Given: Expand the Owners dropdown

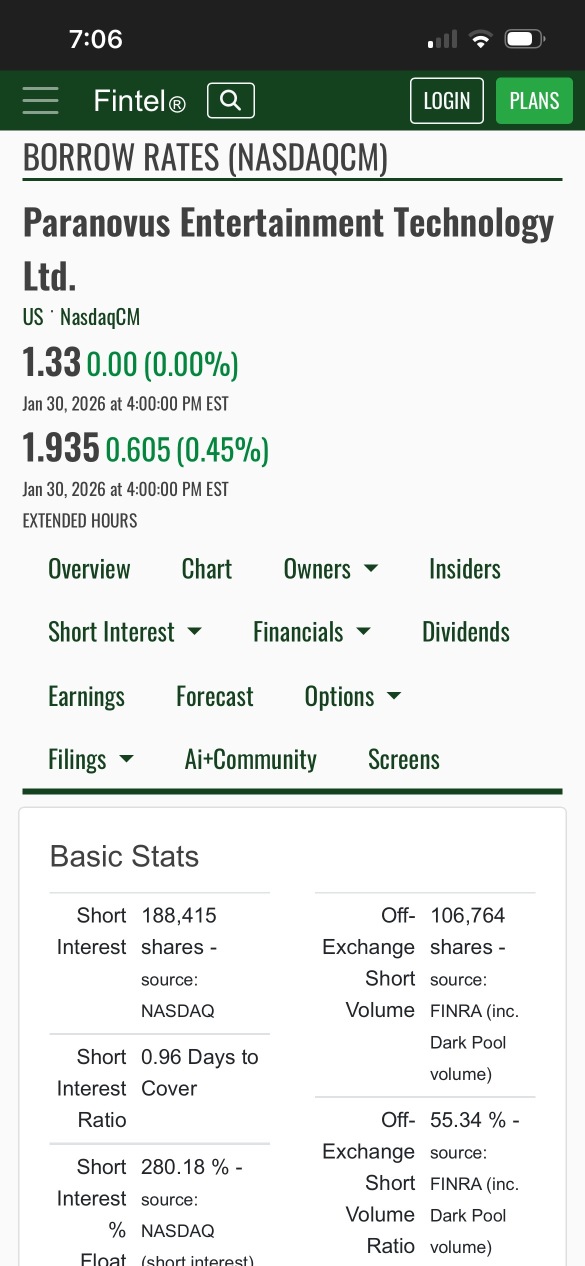Looking at the screenshot, I should pyautogui.click(x=331, y=569).
